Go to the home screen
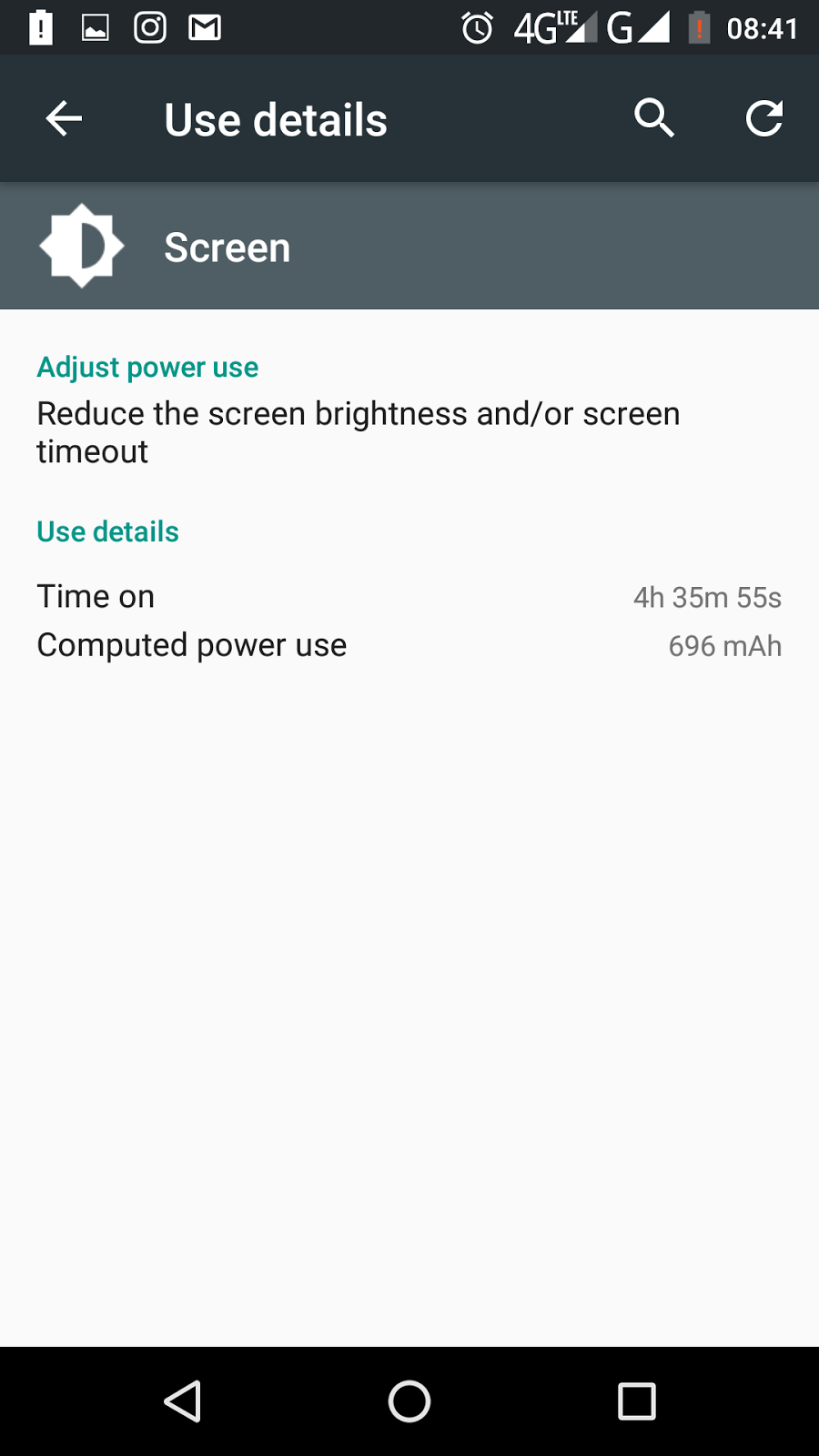Screen dimensions: 819x1456 coord(409,1400)
